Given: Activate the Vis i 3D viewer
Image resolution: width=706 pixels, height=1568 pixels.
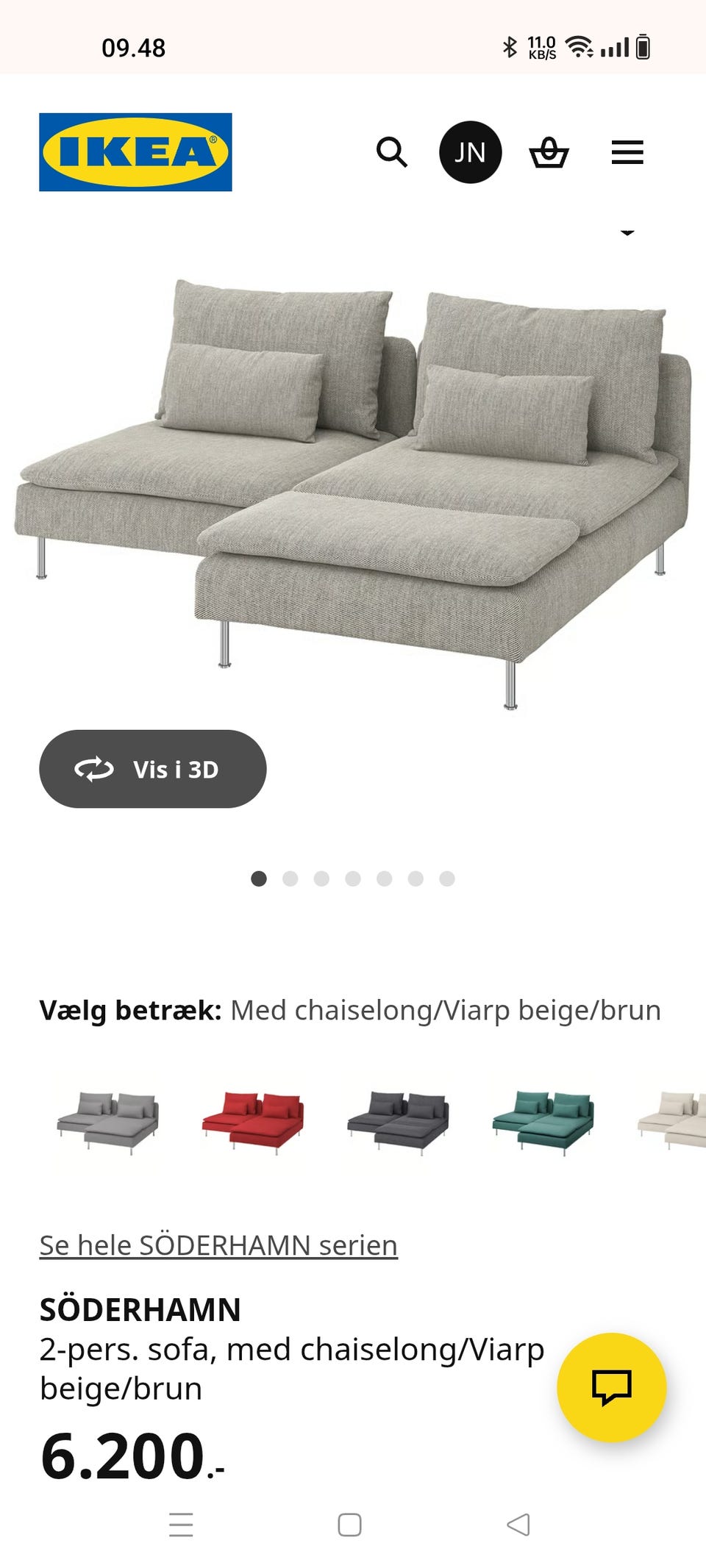Looking at the screenshot, I should pyautogui.click(x=151, y=768).
